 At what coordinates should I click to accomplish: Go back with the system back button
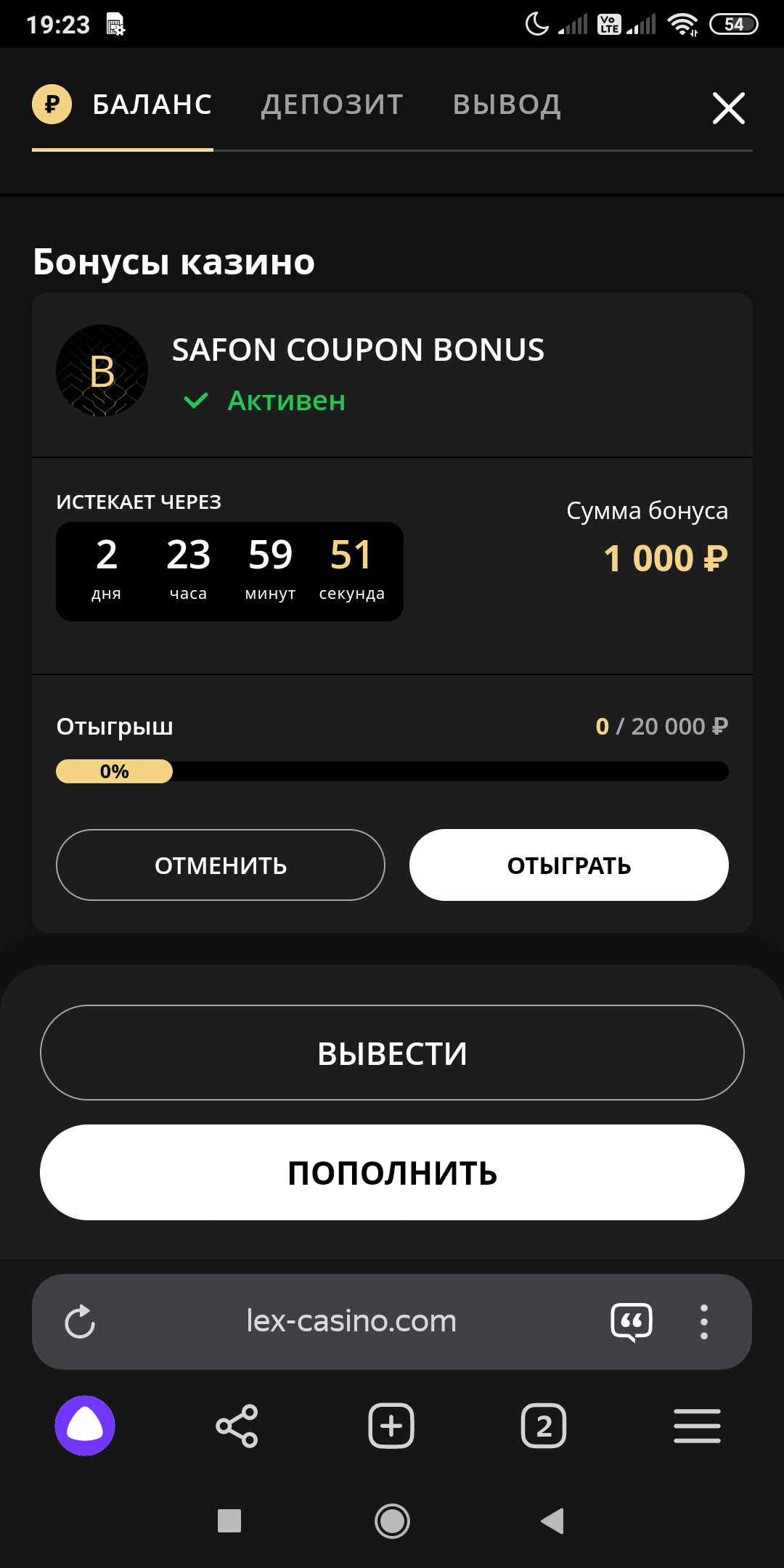click(x=552, y=1521)
